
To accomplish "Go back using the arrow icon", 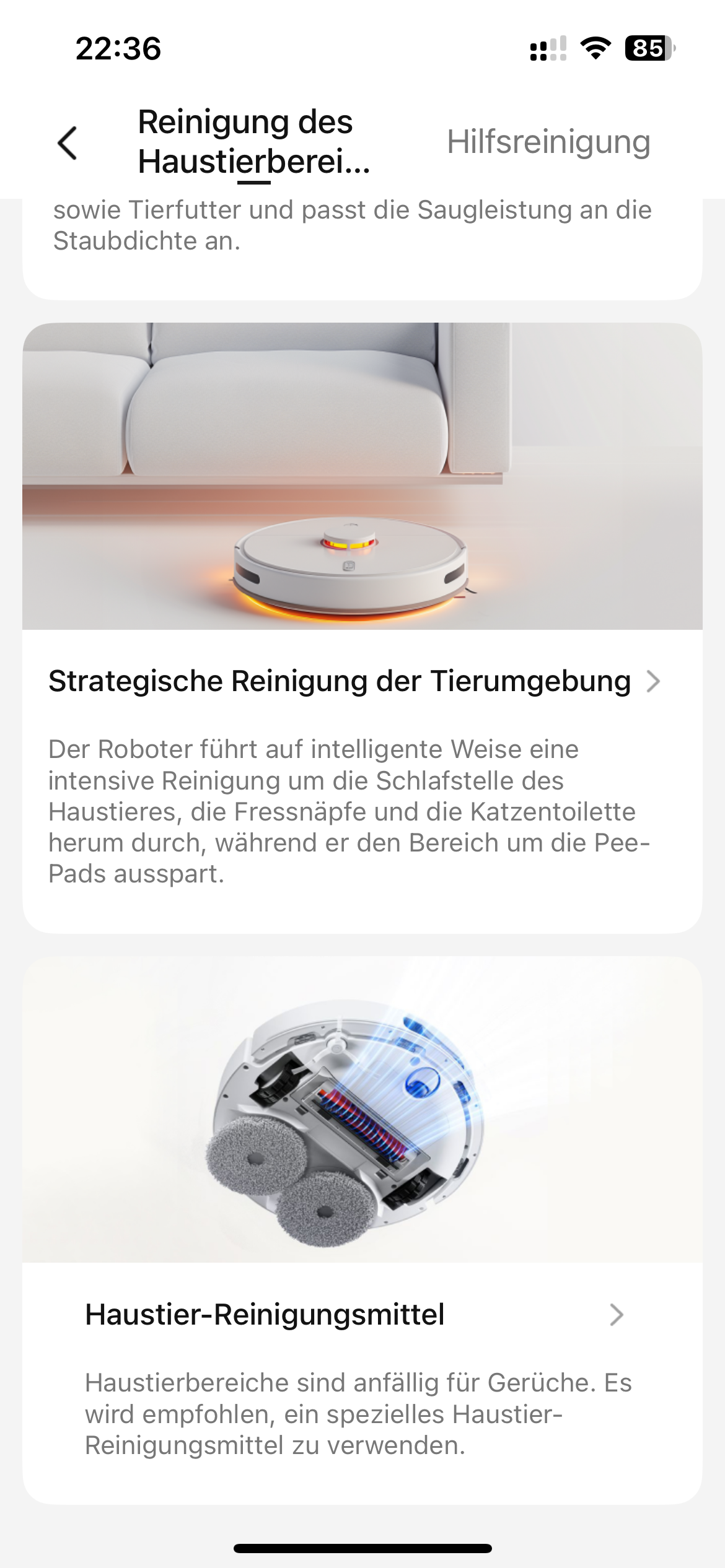I will point(68,143).
